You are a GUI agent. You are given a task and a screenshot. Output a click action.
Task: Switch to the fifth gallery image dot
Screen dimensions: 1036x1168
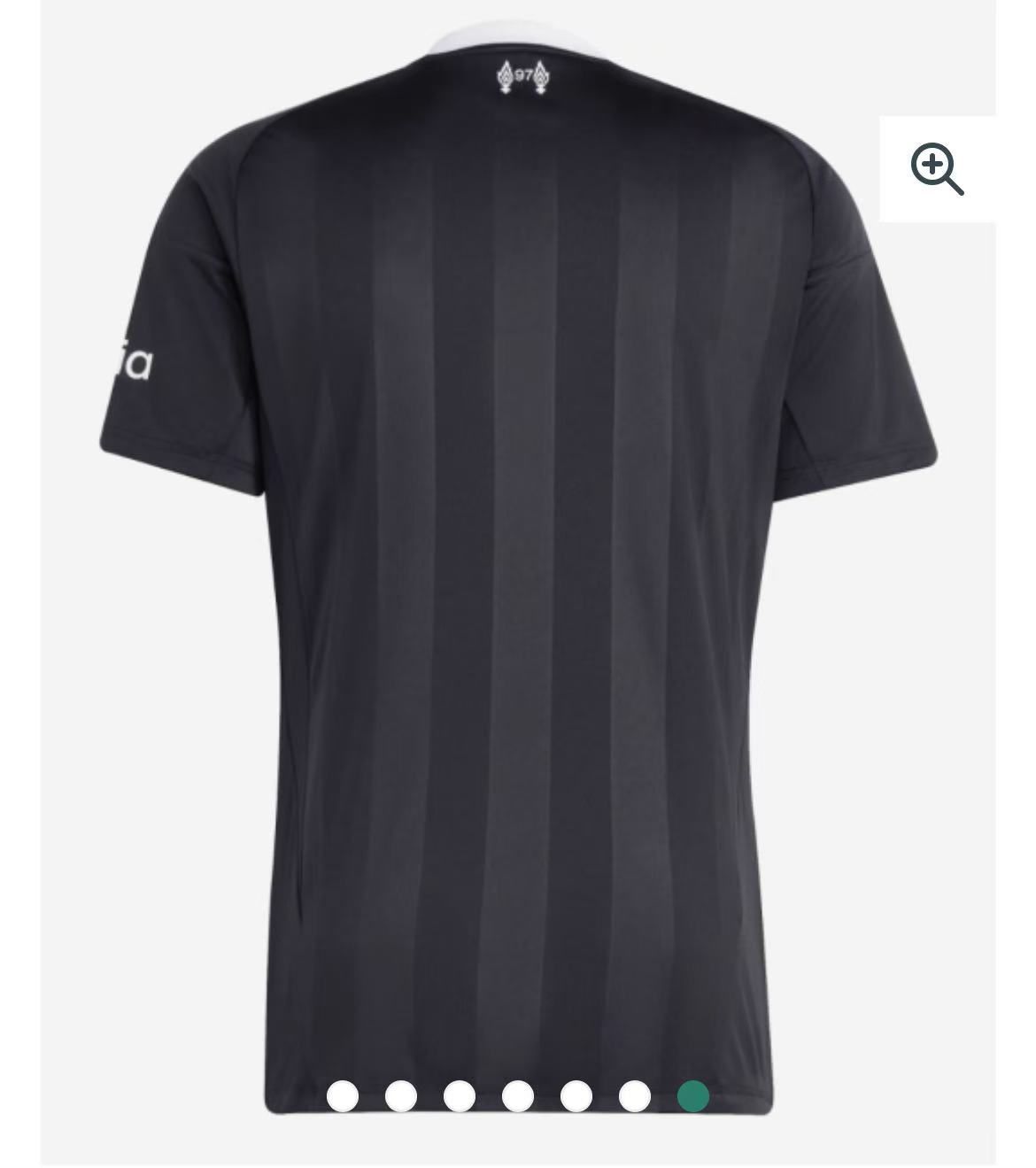(576, 1095)
